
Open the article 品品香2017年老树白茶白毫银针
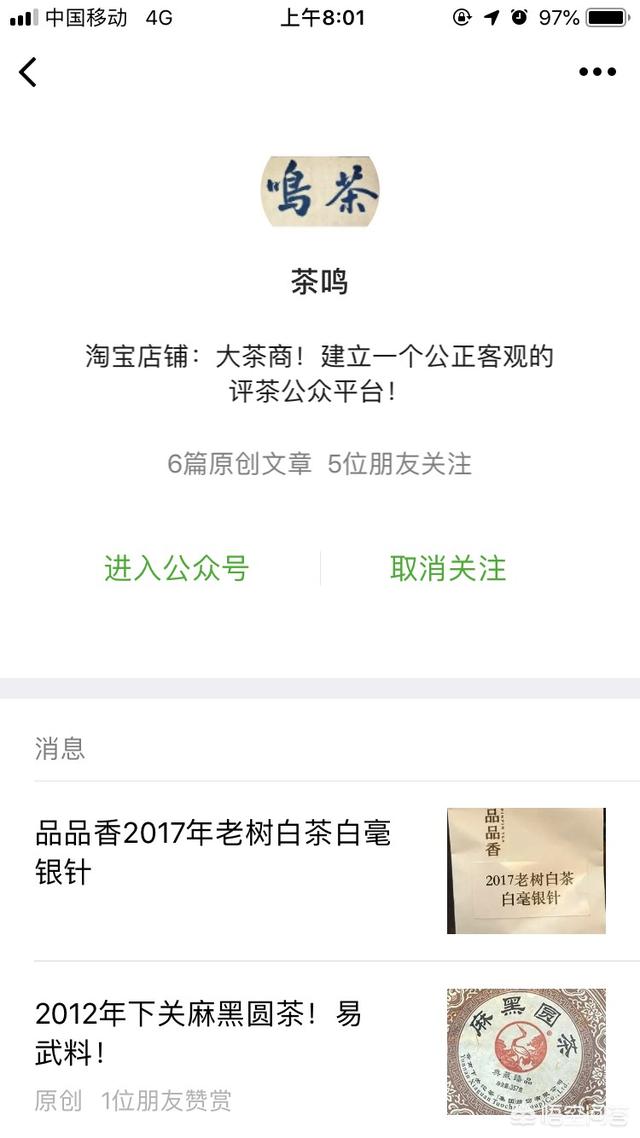coord(320,871)
